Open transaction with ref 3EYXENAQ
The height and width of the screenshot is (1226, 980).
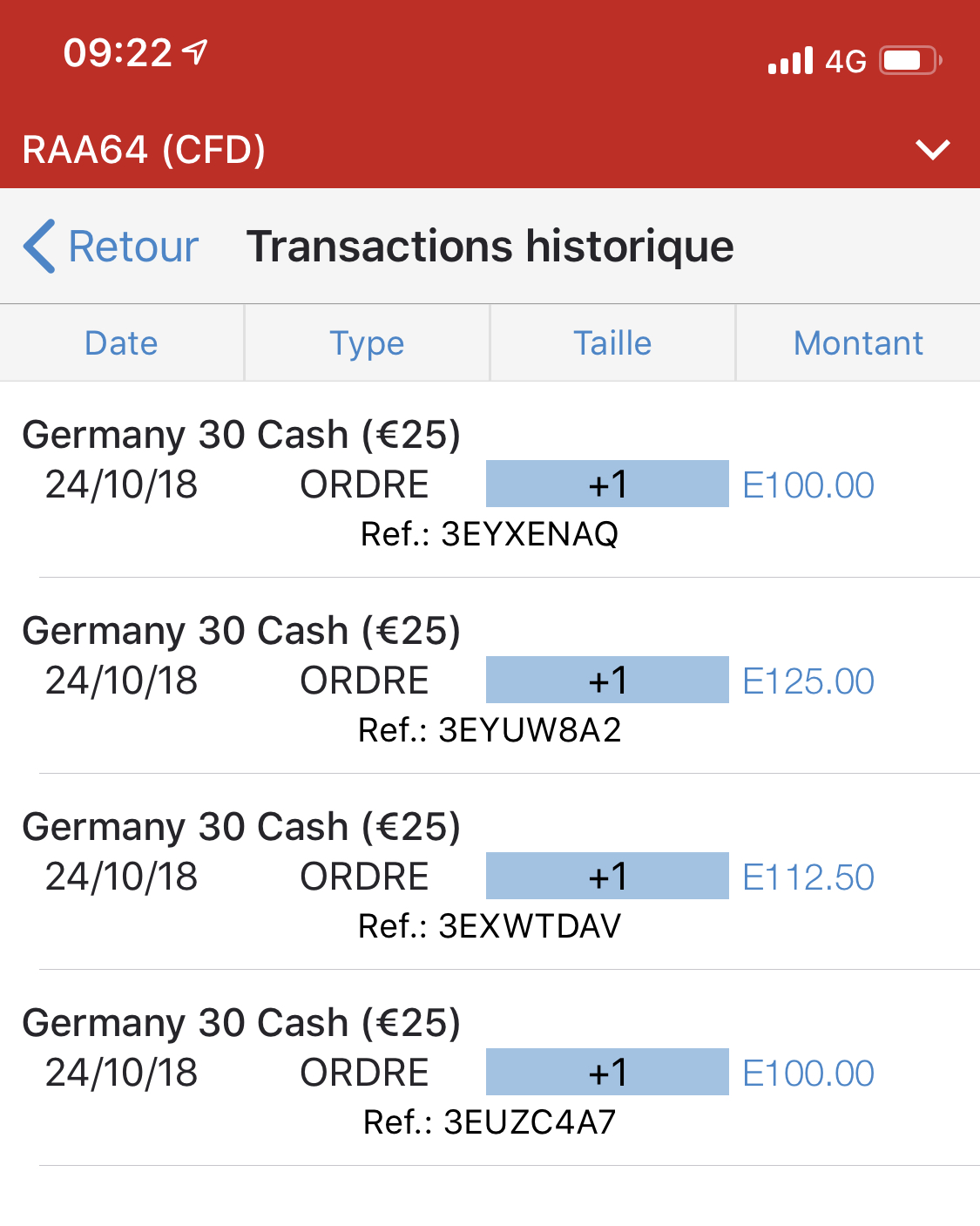point(490,484)
